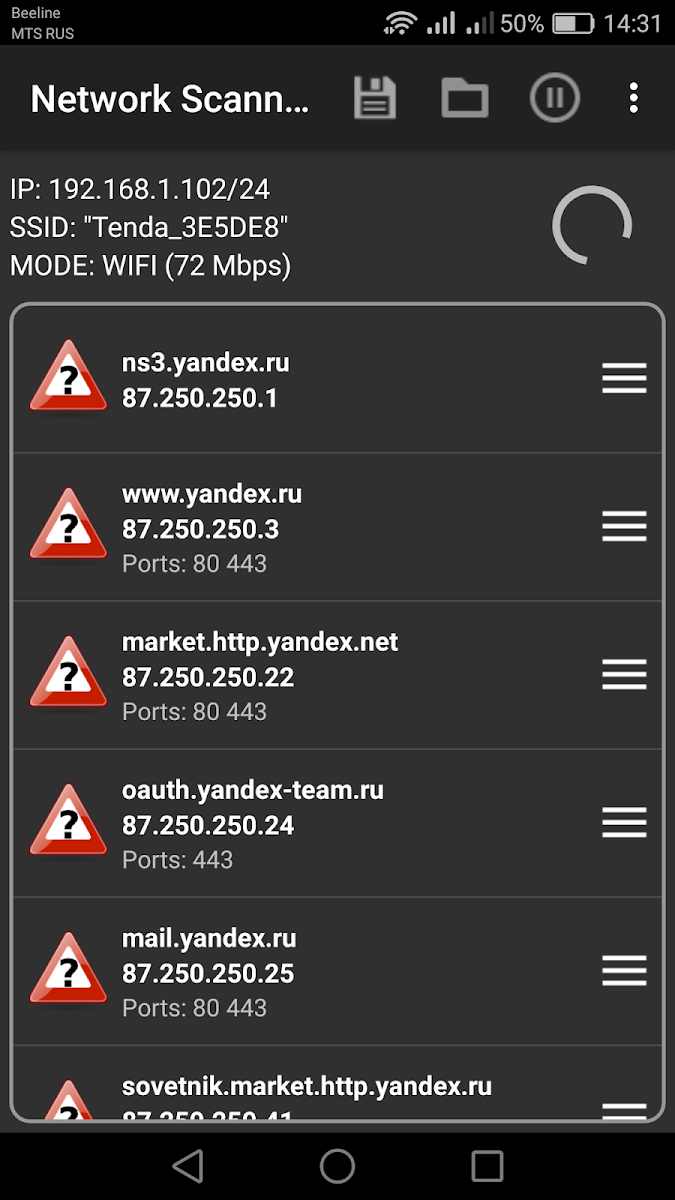Image resolution: width=675 pixels, height=1200 pixels.
Task: Open the menu icon for ns3.yandex.ru
Action: click(624, 378)
